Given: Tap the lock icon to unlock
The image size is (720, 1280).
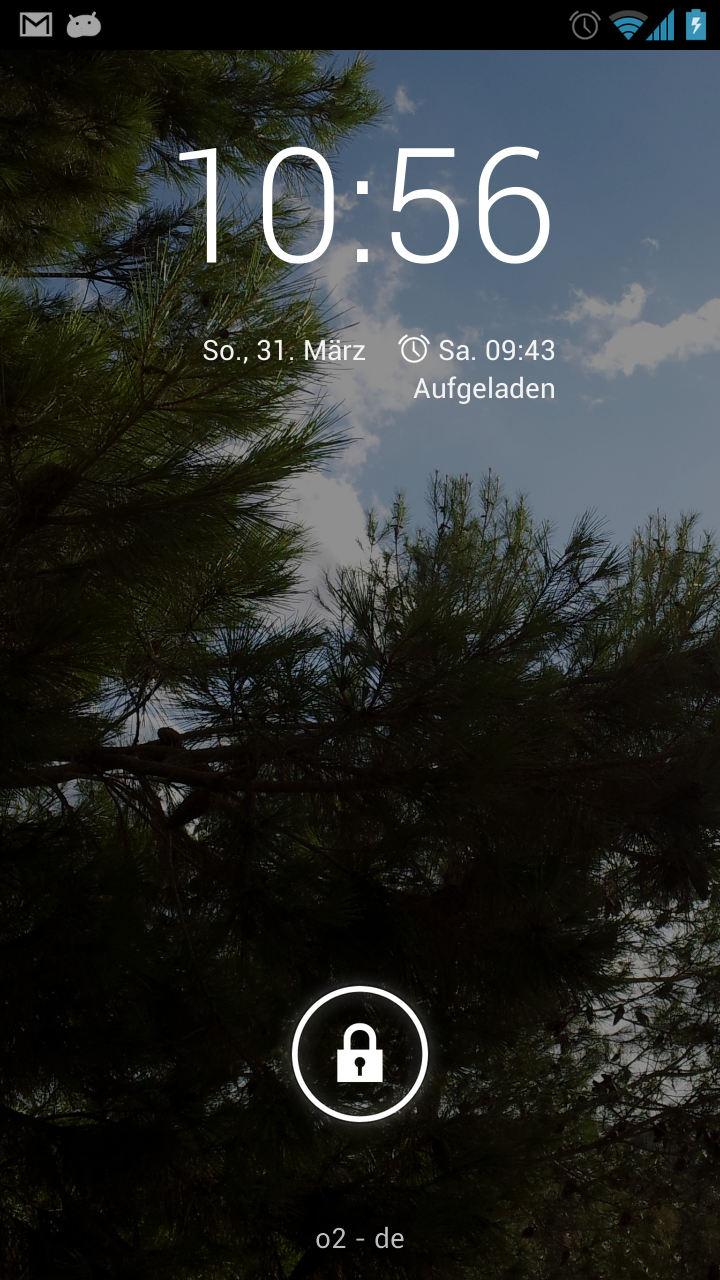Looking at the screenshot, I should [x=360, y=1053].
